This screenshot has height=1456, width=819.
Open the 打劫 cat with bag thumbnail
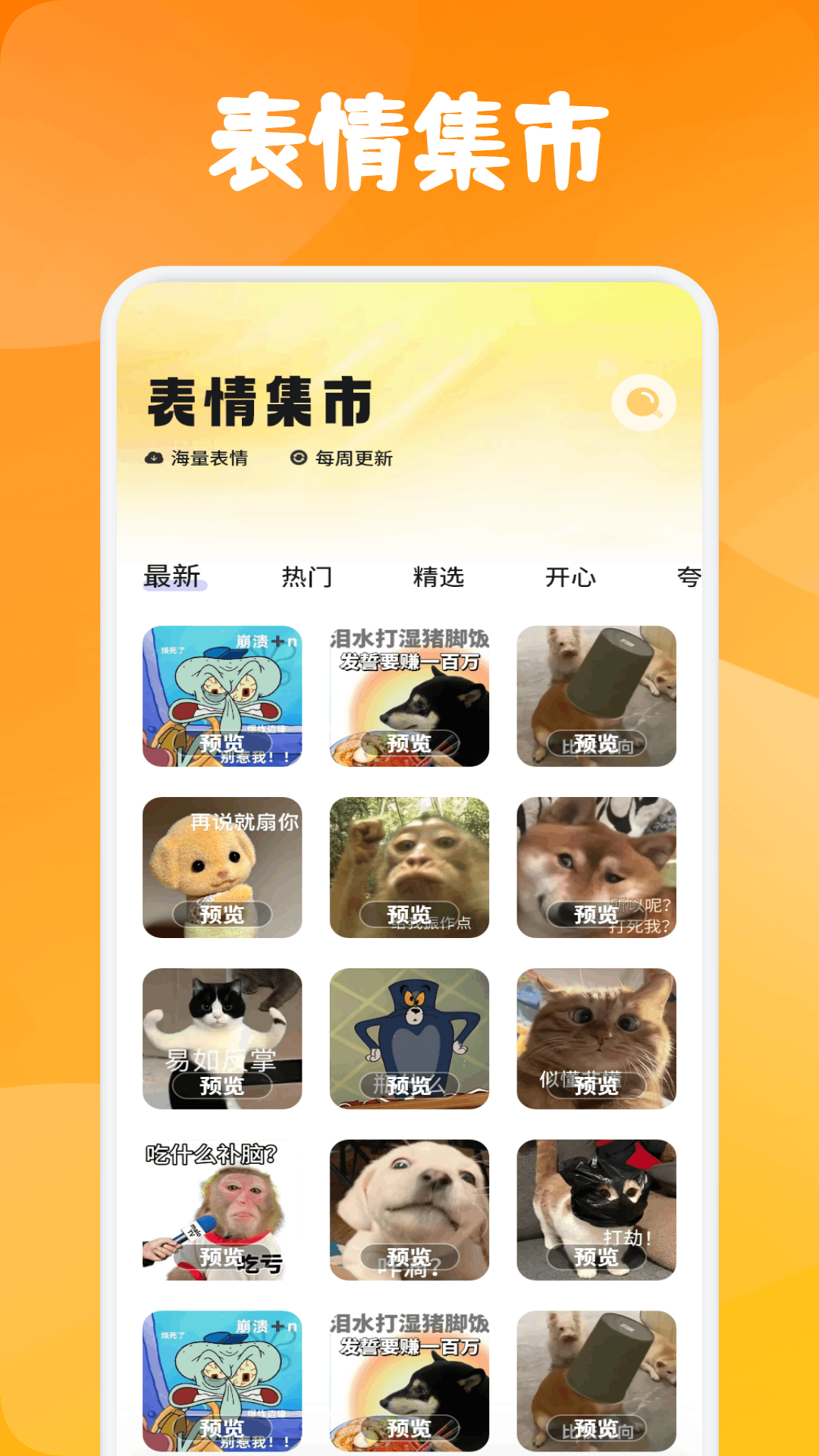598,1255
